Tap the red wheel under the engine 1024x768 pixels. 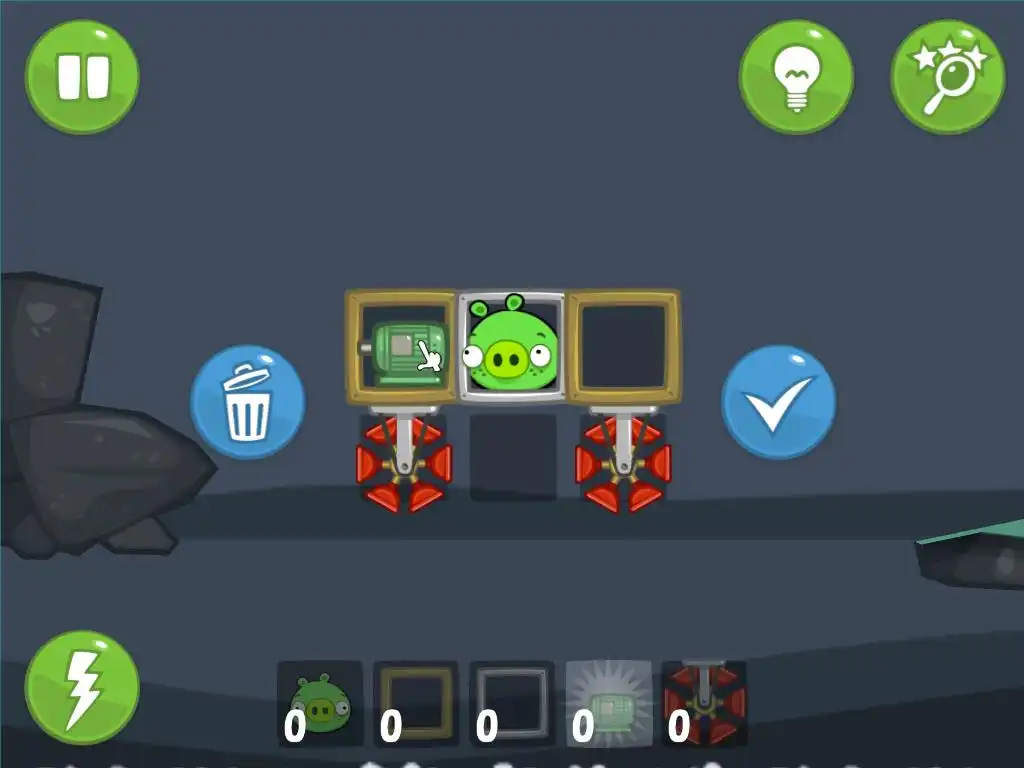click(403, 463)
